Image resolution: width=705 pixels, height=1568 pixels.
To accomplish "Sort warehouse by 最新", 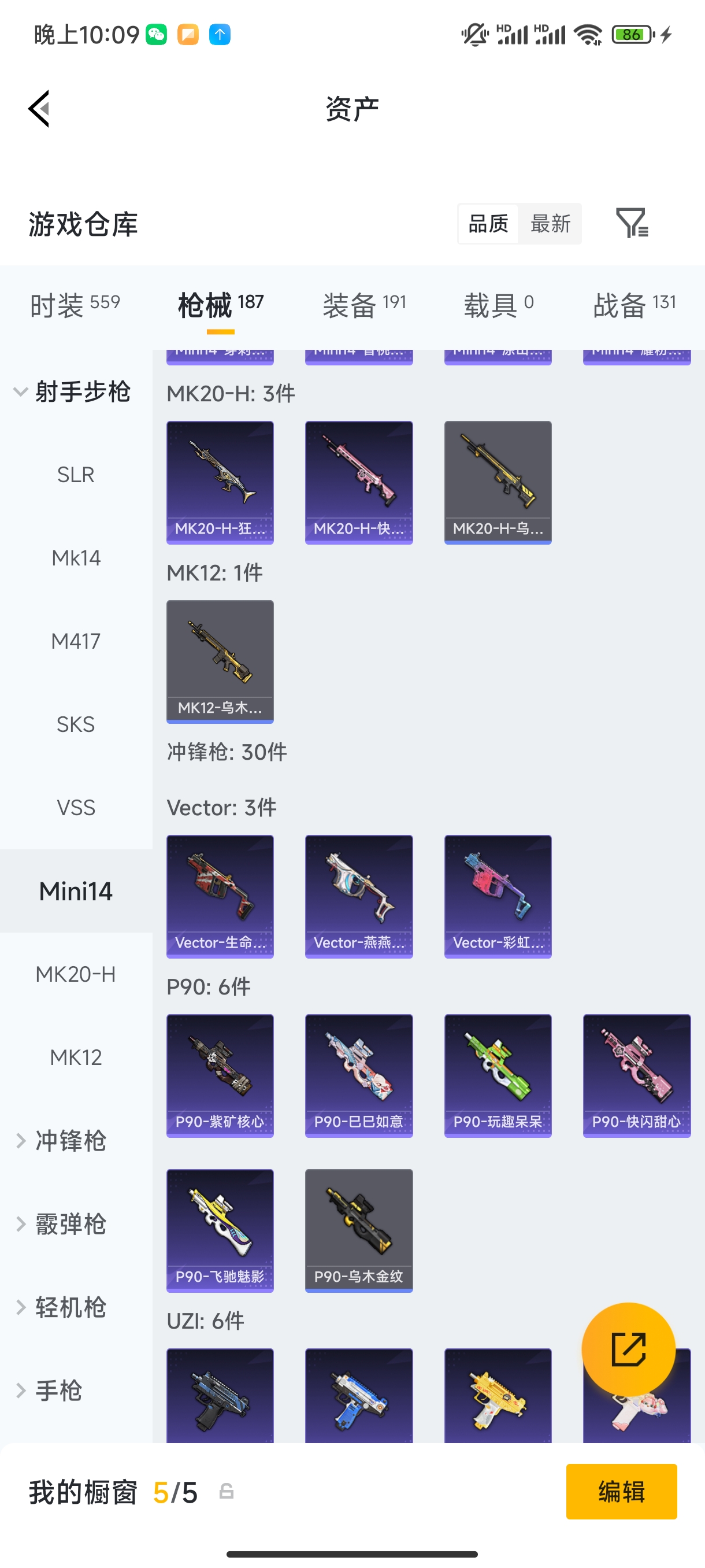I will [550, 223].
